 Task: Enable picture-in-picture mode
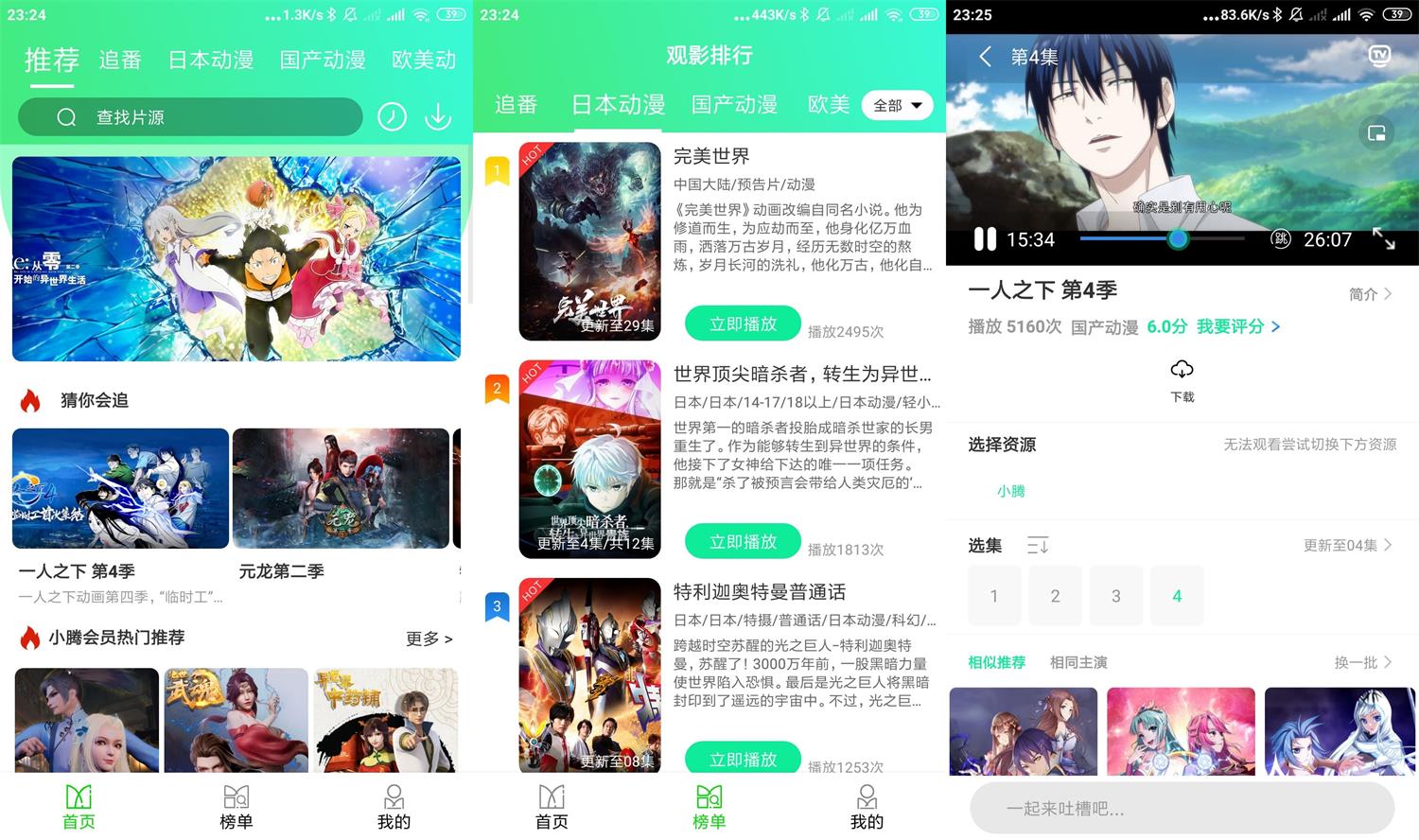click(1376, 133)
